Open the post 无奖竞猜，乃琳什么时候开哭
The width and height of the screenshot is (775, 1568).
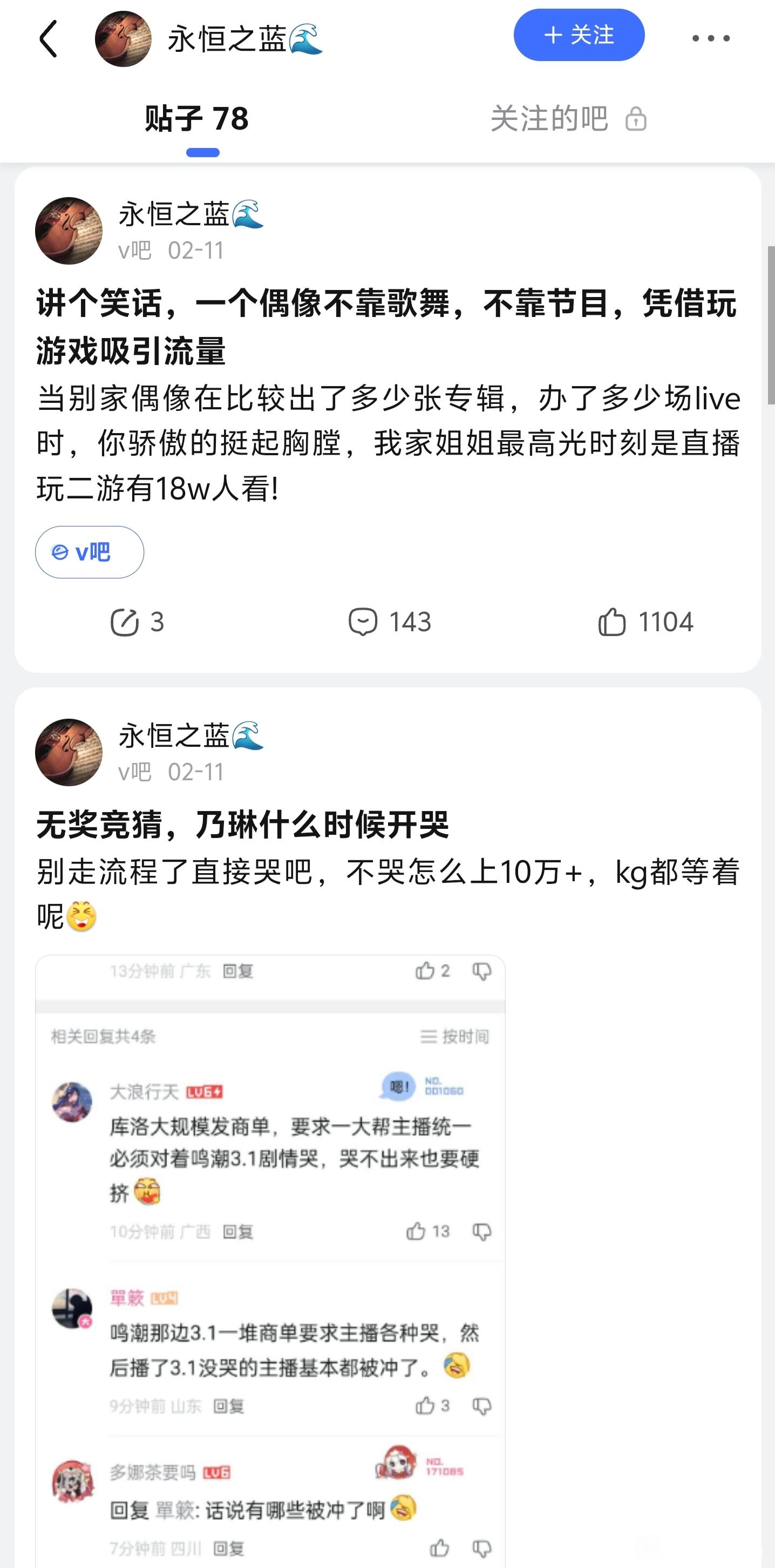coord(242,826)
